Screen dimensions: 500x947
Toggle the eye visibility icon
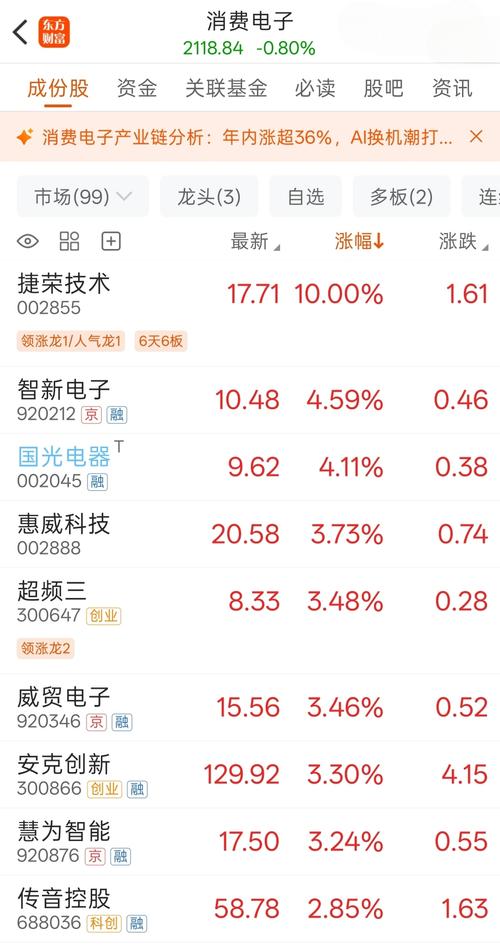(28, 242)
